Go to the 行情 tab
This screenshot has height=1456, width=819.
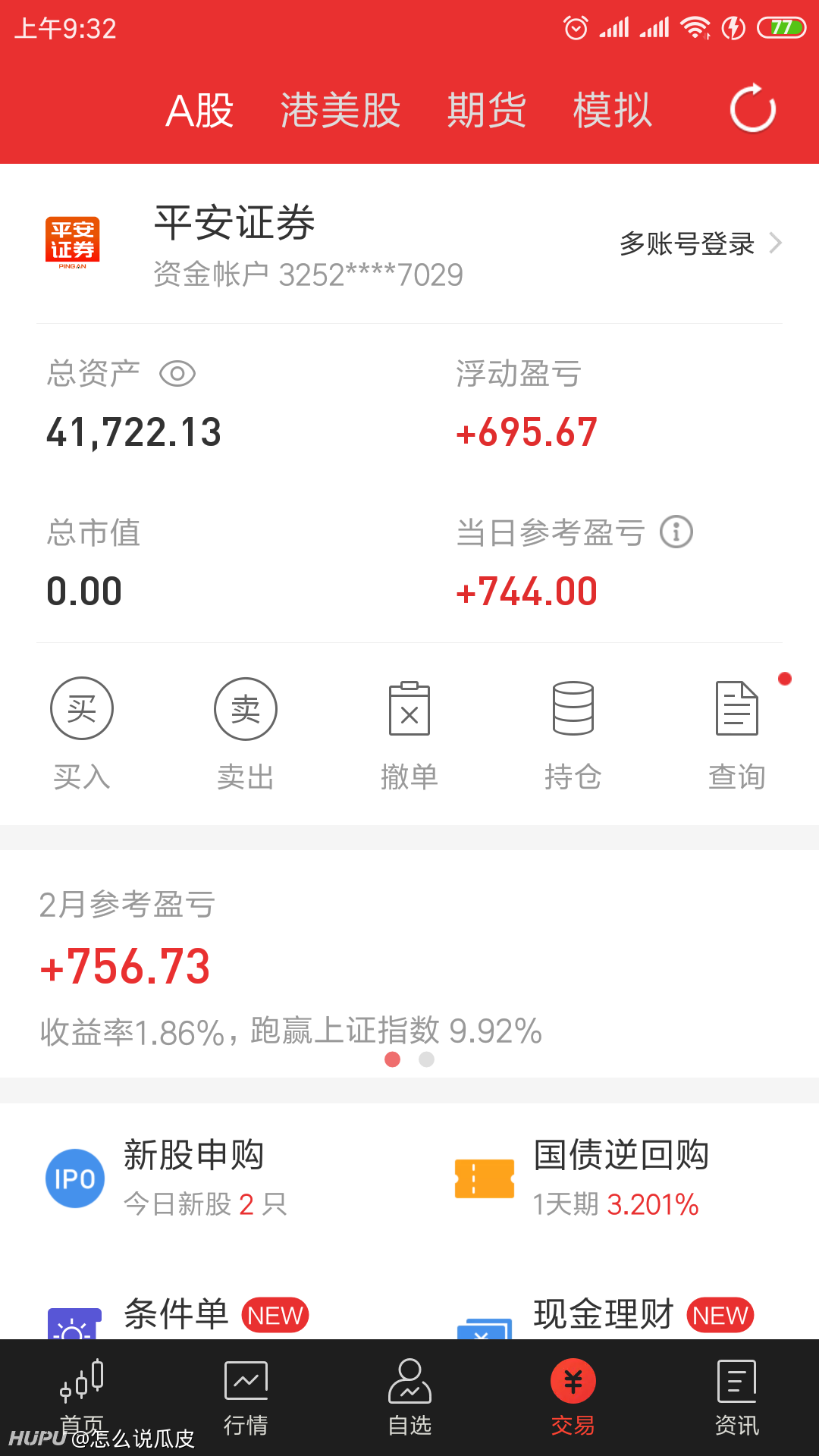tap(246, 1398)
